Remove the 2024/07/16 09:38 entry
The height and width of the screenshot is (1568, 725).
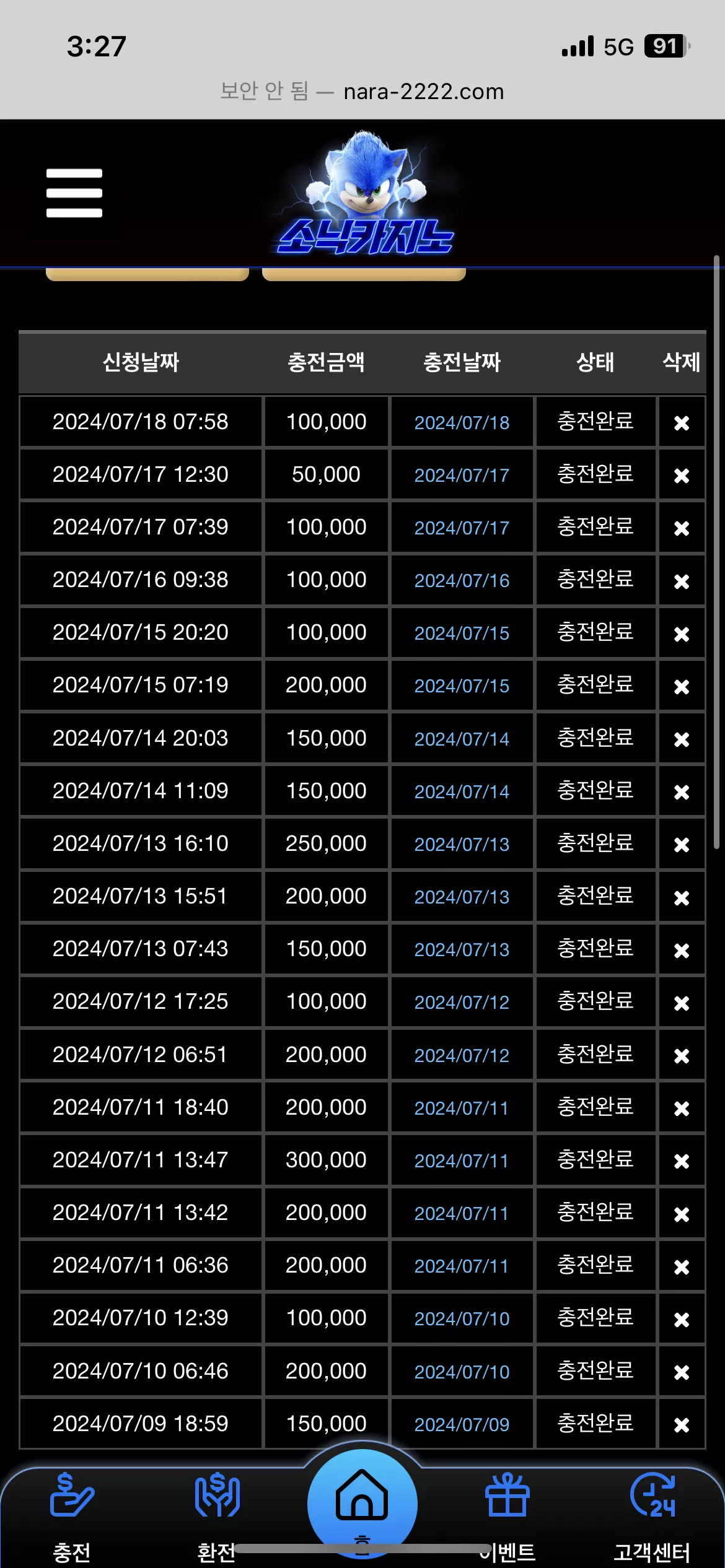682,581
